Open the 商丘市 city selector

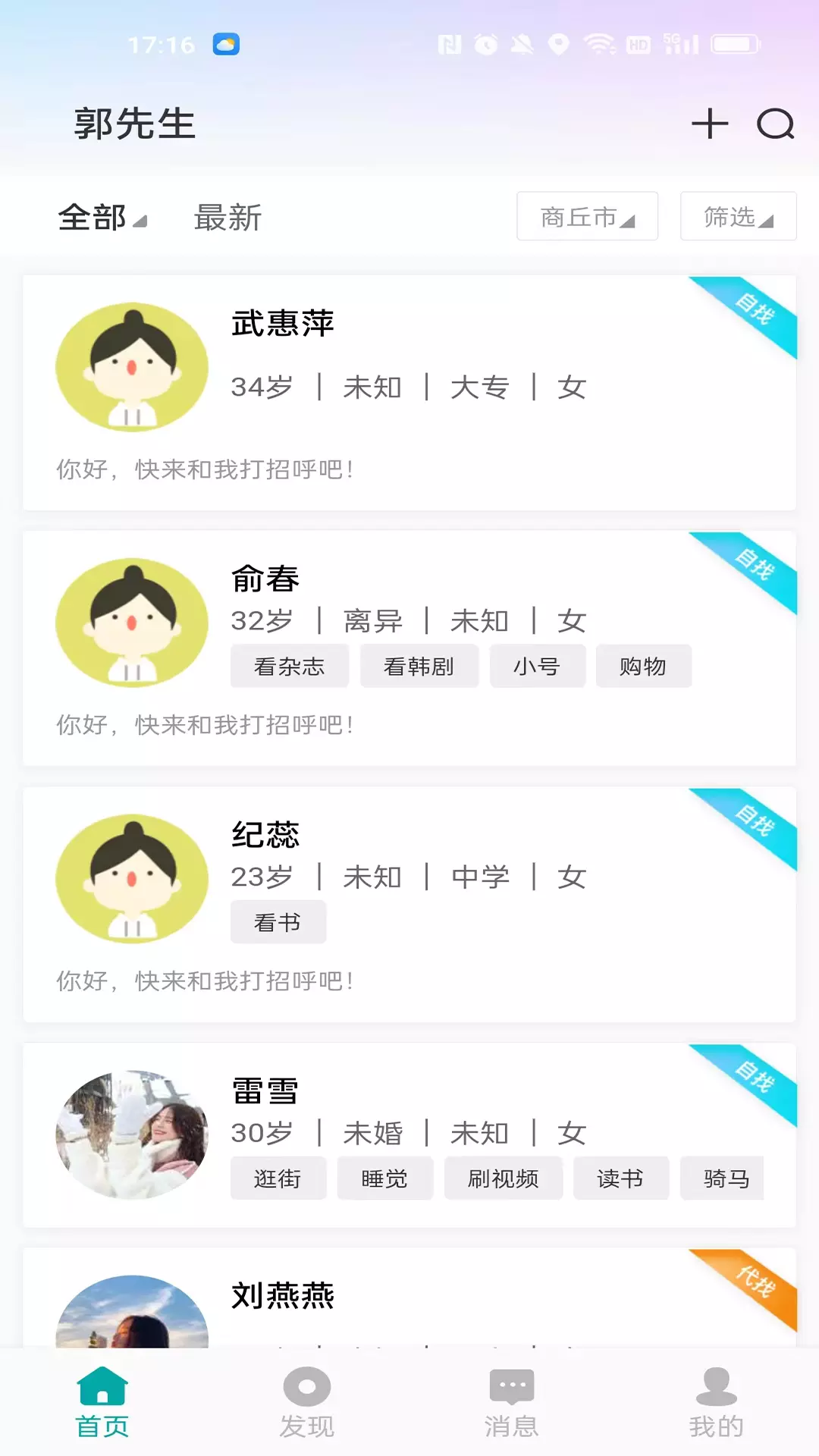pos(587,216)
